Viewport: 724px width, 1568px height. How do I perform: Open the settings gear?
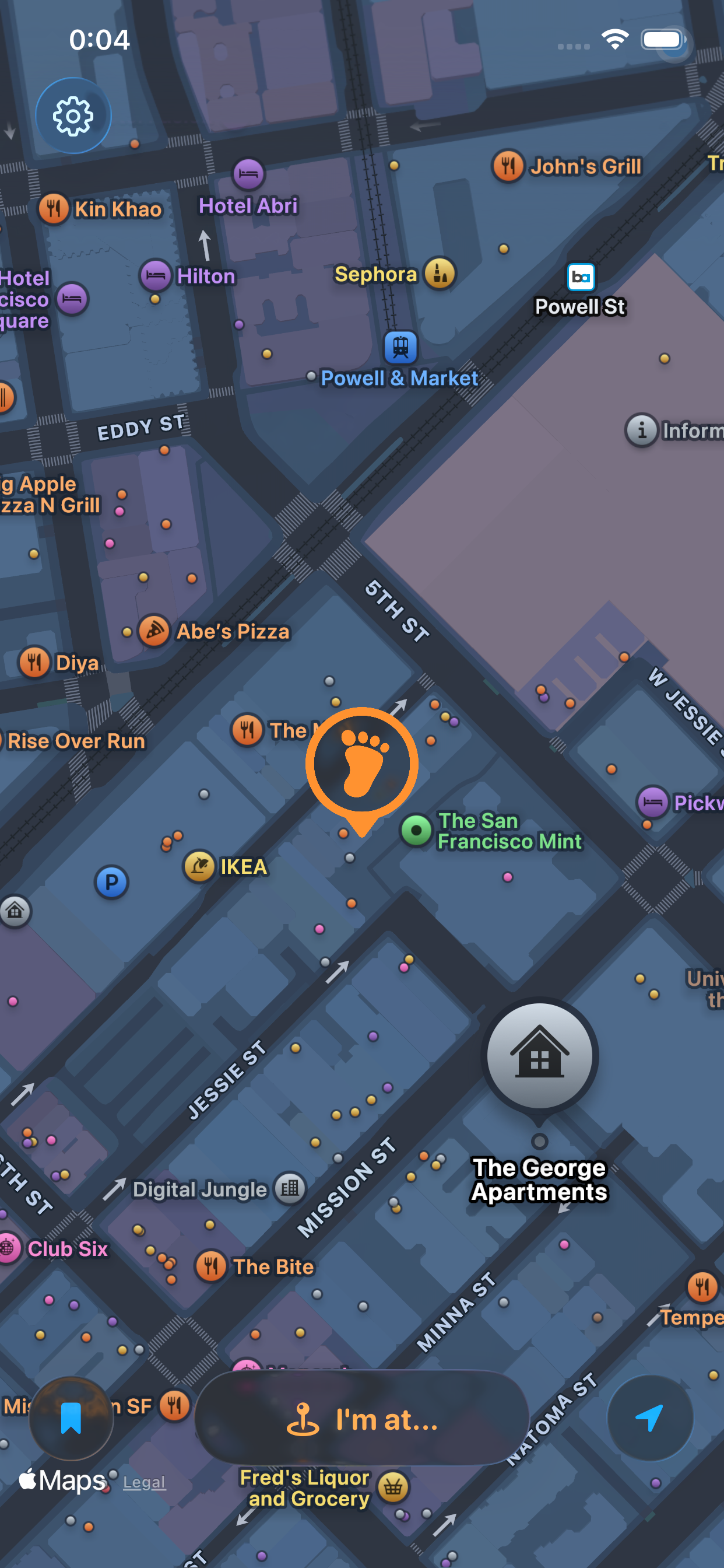tap(73, 116)
